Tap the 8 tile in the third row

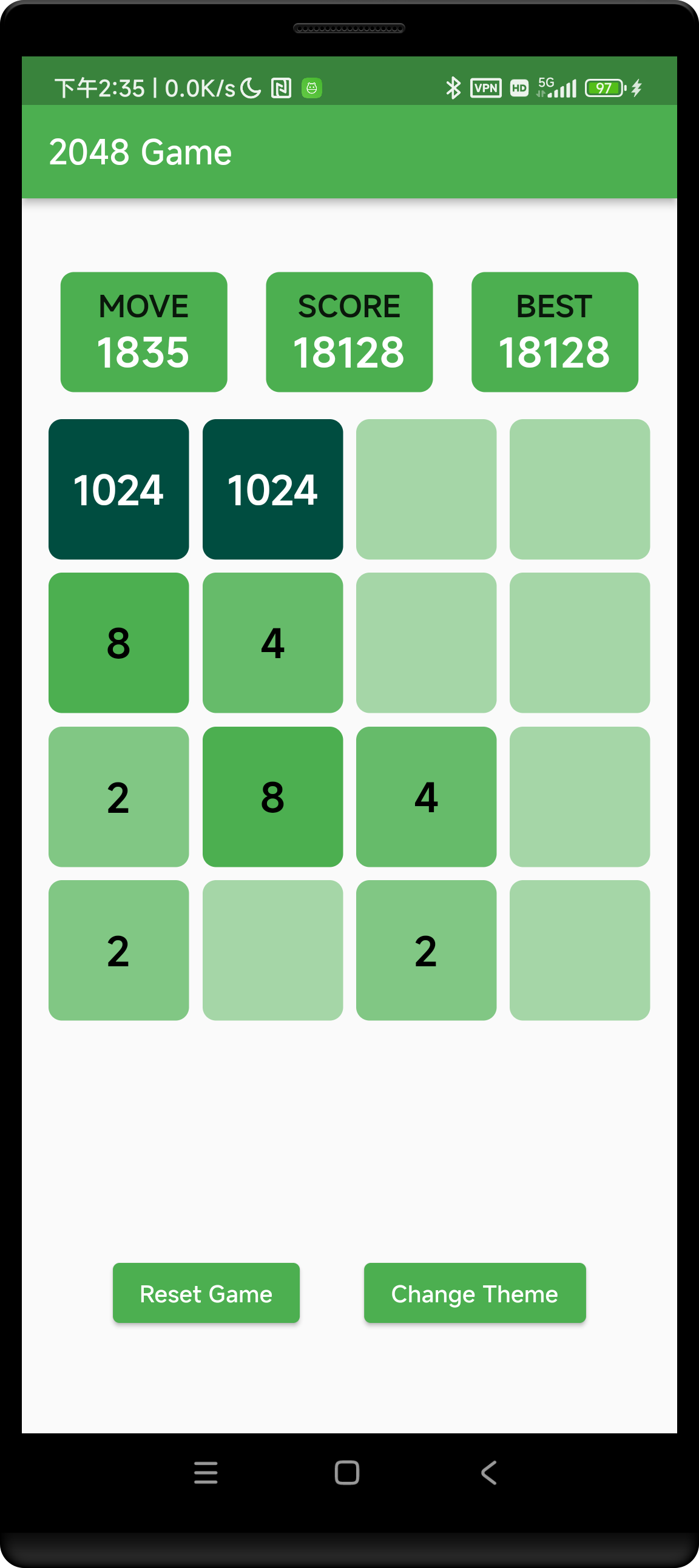(273, 796)
